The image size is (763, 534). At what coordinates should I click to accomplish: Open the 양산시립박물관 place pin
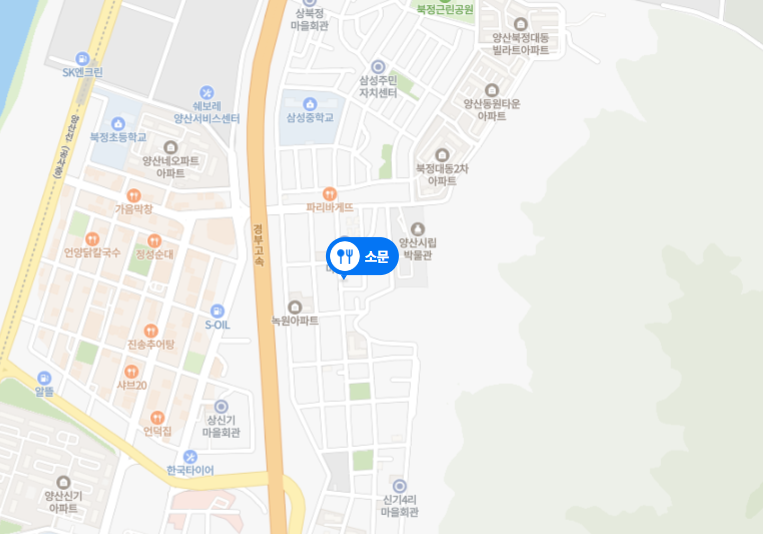[x=417, y=229]
